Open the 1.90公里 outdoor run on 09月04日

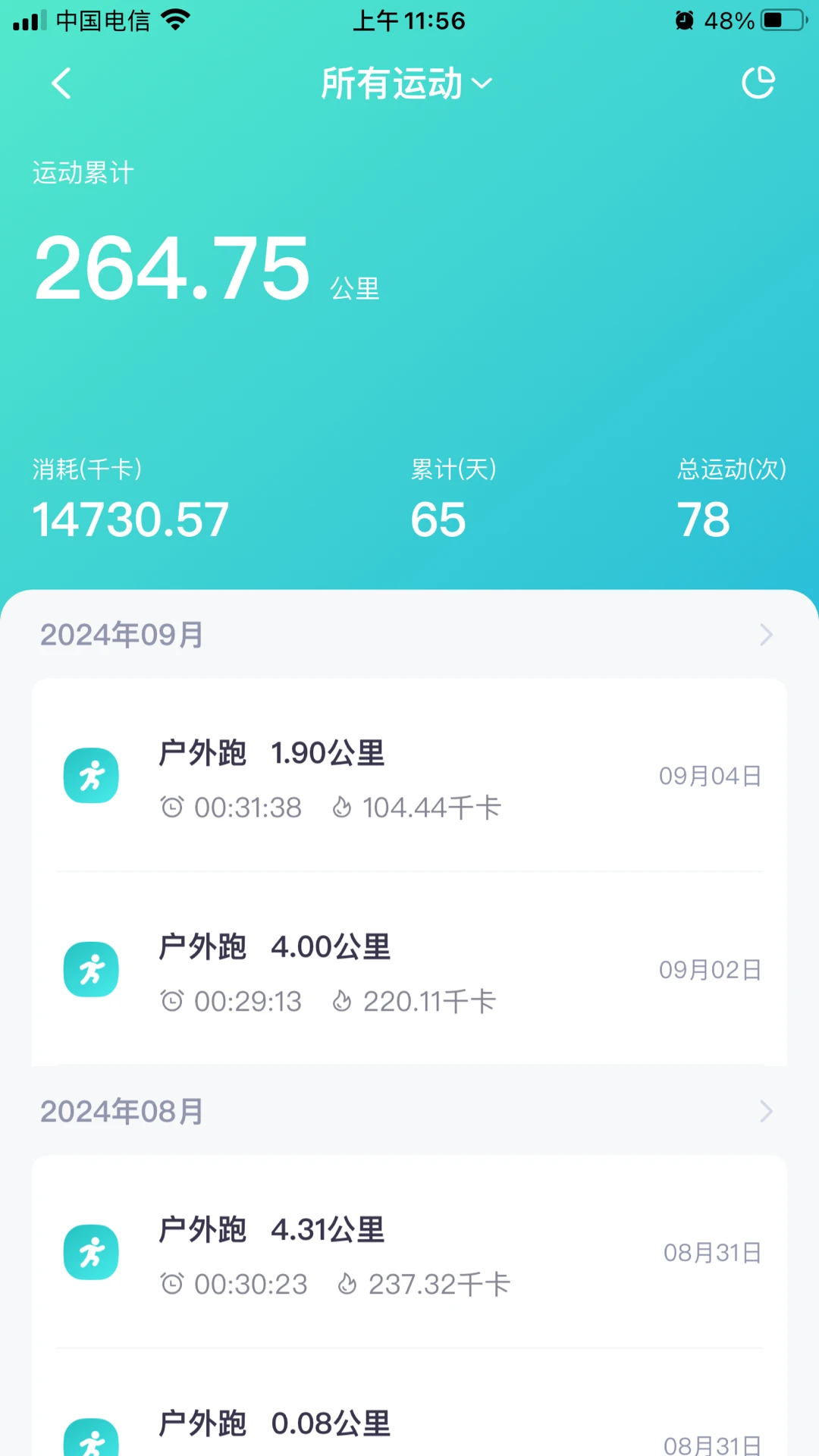(409, 777)
